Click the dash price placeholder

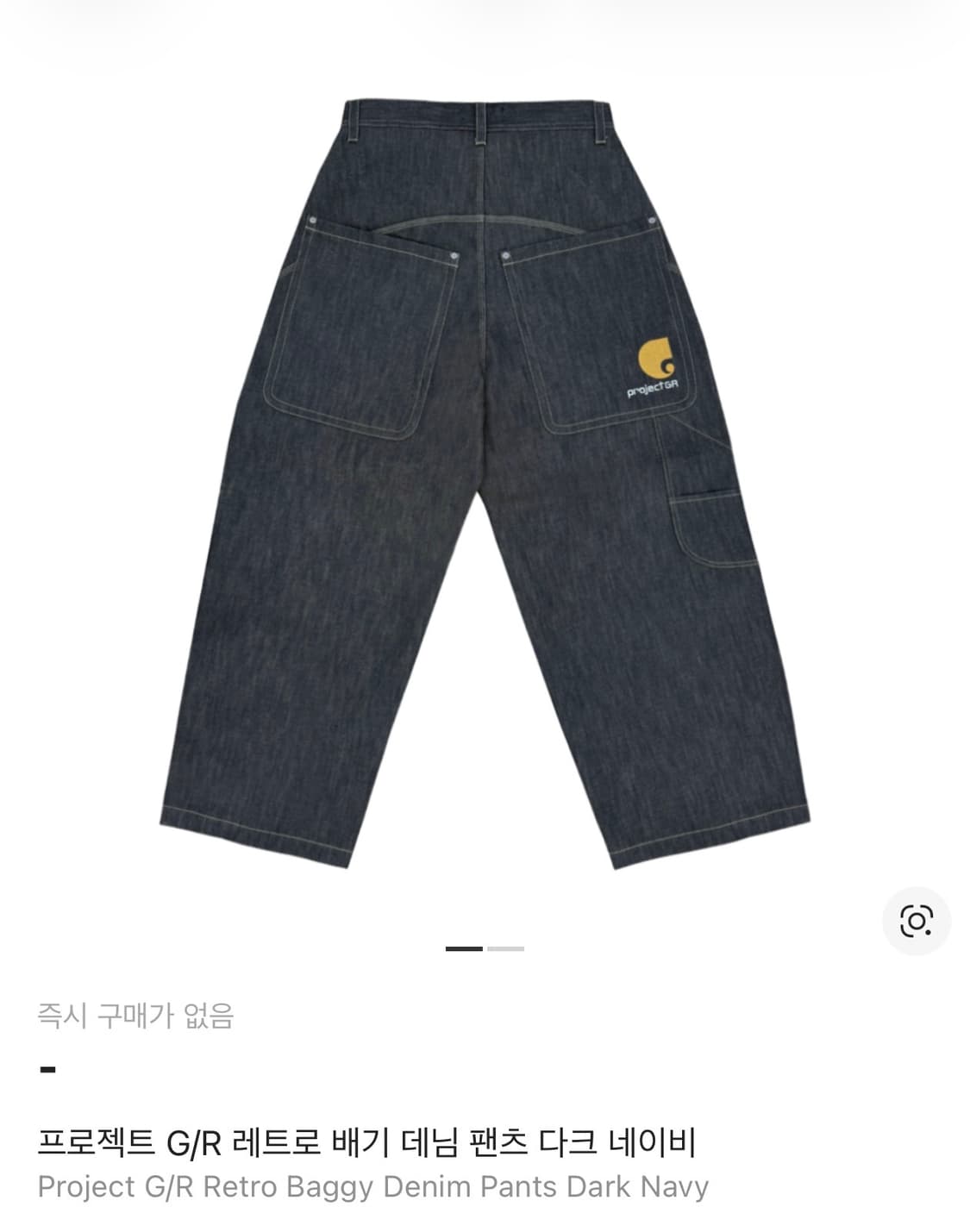click(x=49, y=1069)
